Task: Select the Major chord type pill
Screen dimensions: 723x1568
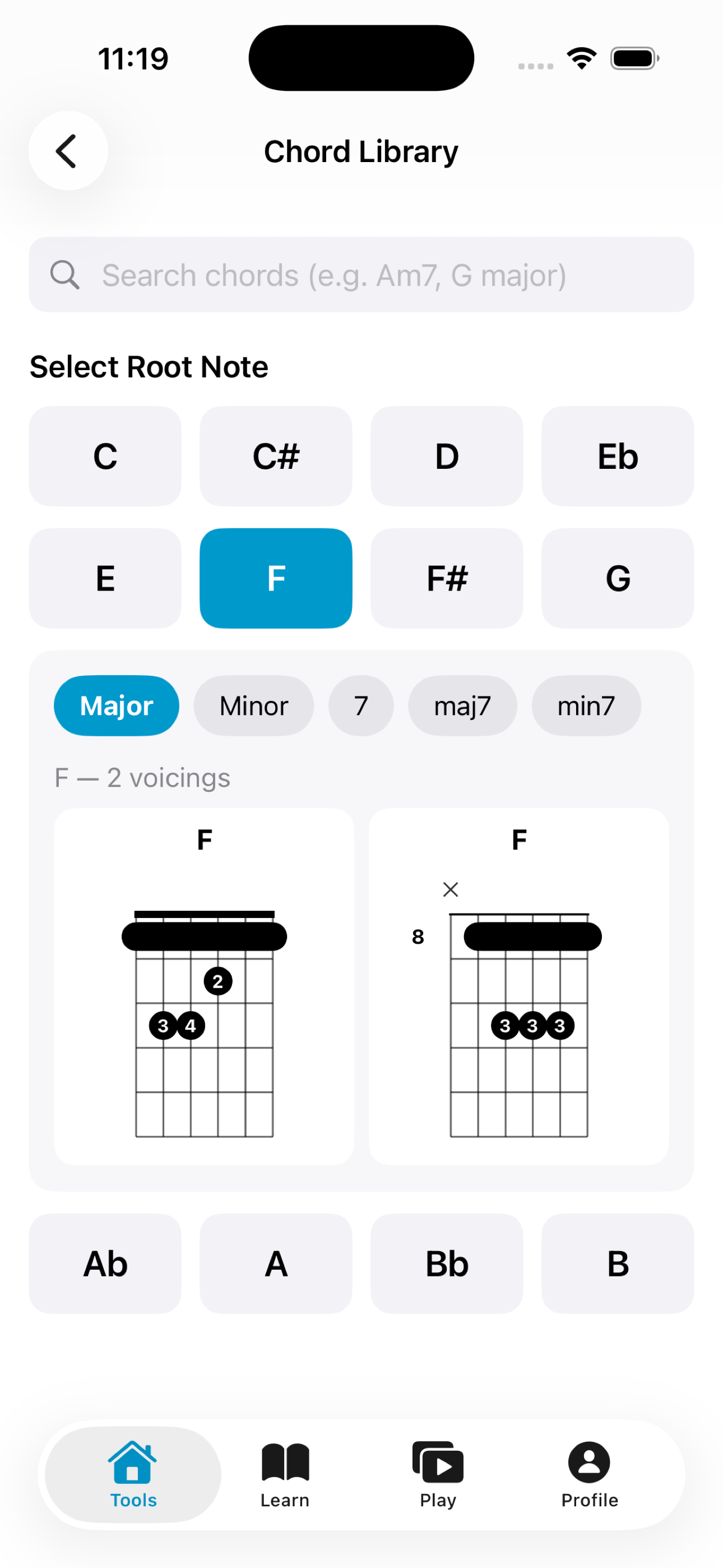Action: click(x=115, y=705)
